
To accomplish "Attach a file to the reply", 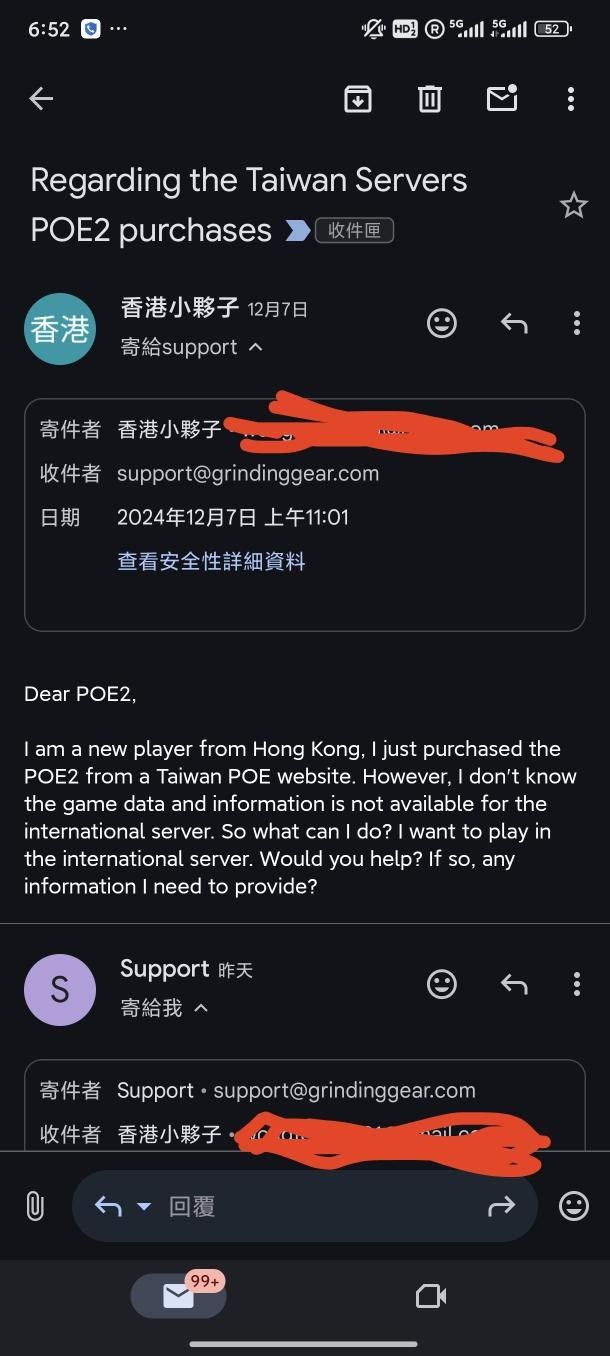I will (35, 1207).
